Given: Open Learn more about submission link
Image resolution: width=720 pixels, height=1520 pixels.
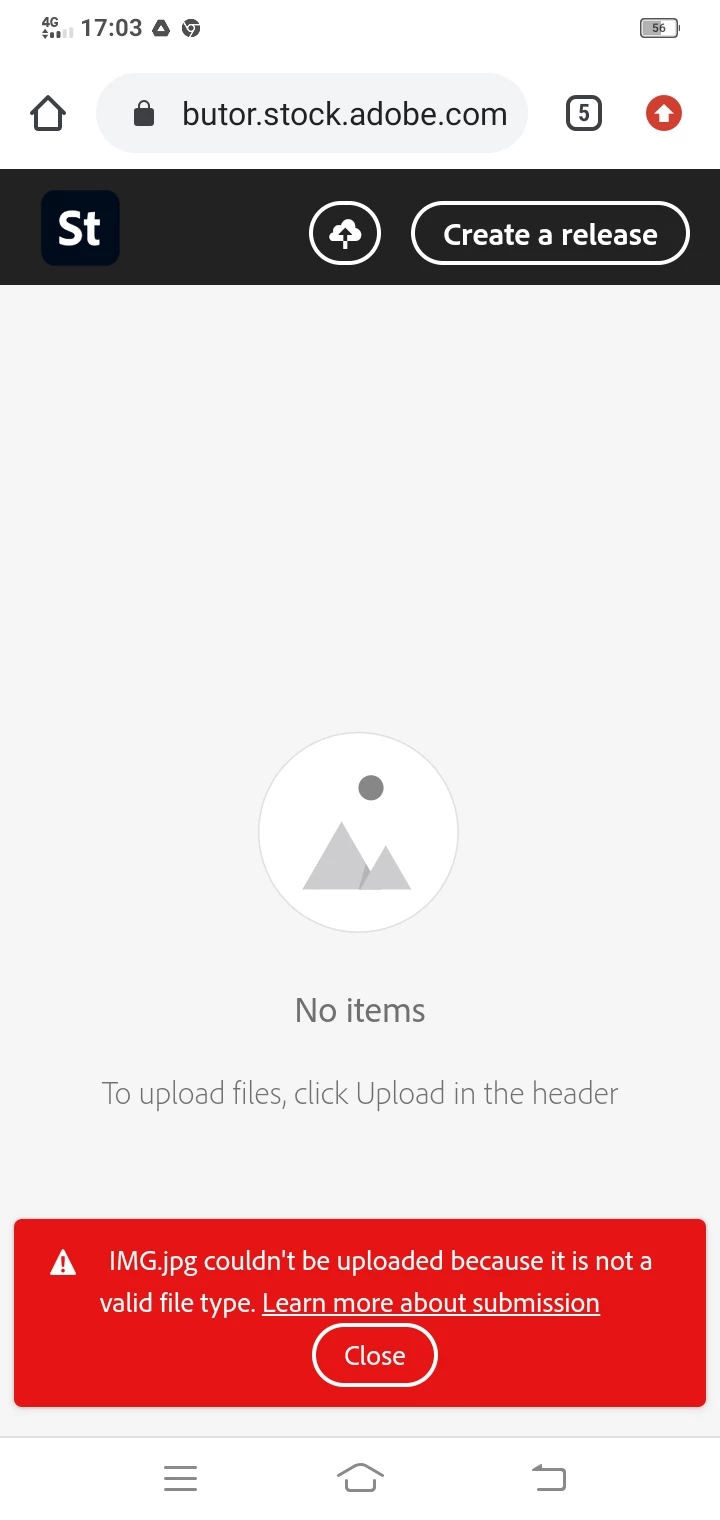Looking at the screenshot, I should pos(431,1304).
